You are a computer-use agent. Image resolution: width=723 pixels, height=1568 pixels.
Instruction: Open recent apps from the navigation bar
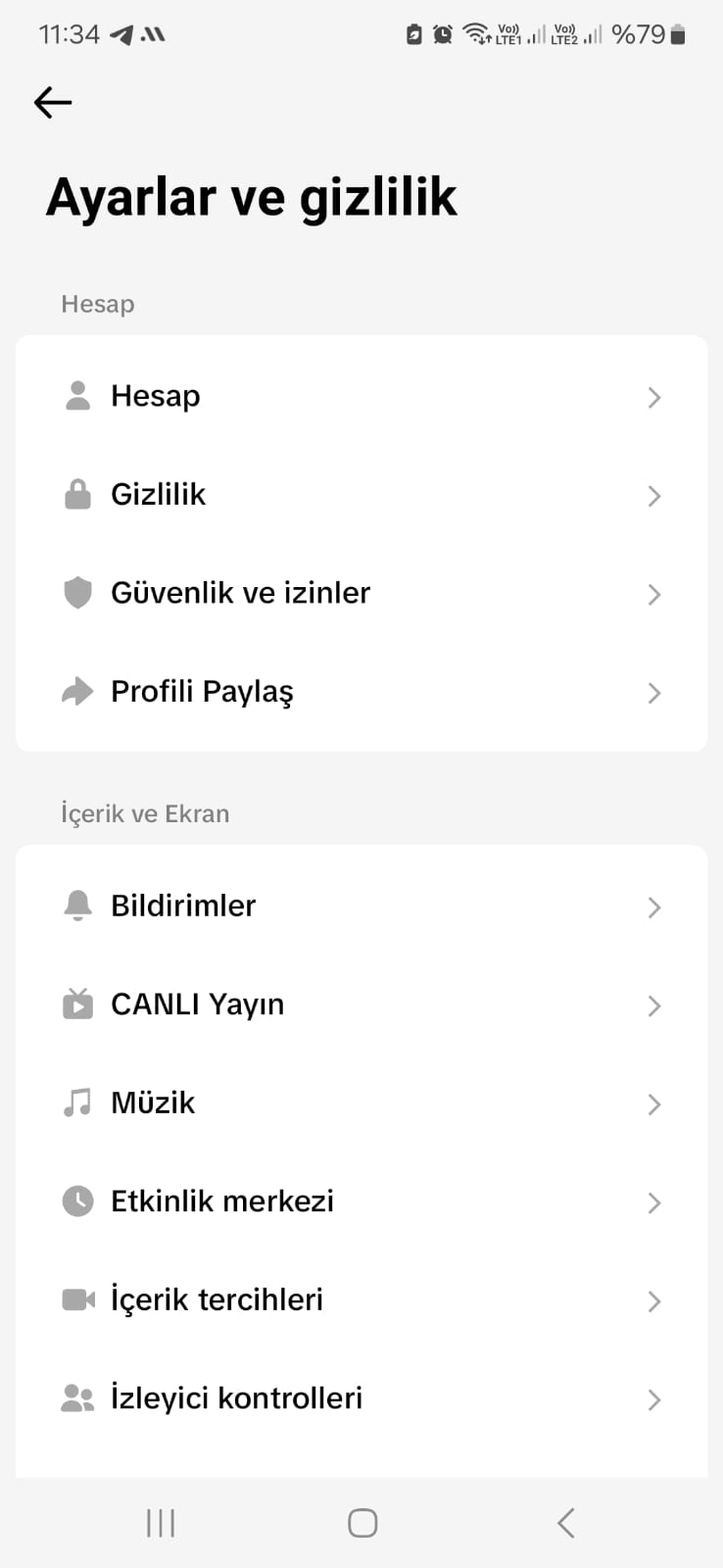pyautogui.click(x=159, y=1522)
